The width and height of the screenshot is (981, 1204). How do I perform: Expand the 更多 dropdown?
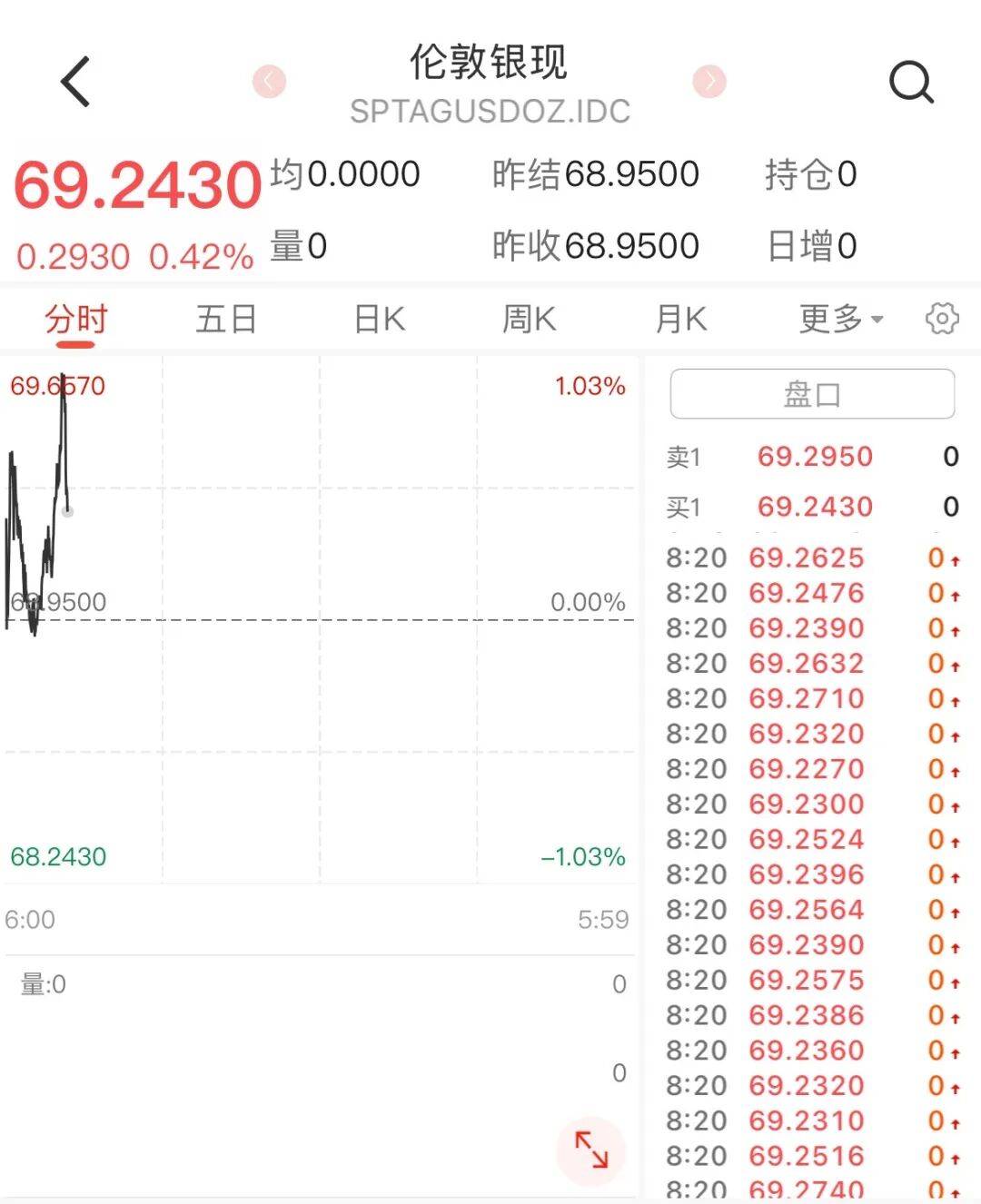841,320
